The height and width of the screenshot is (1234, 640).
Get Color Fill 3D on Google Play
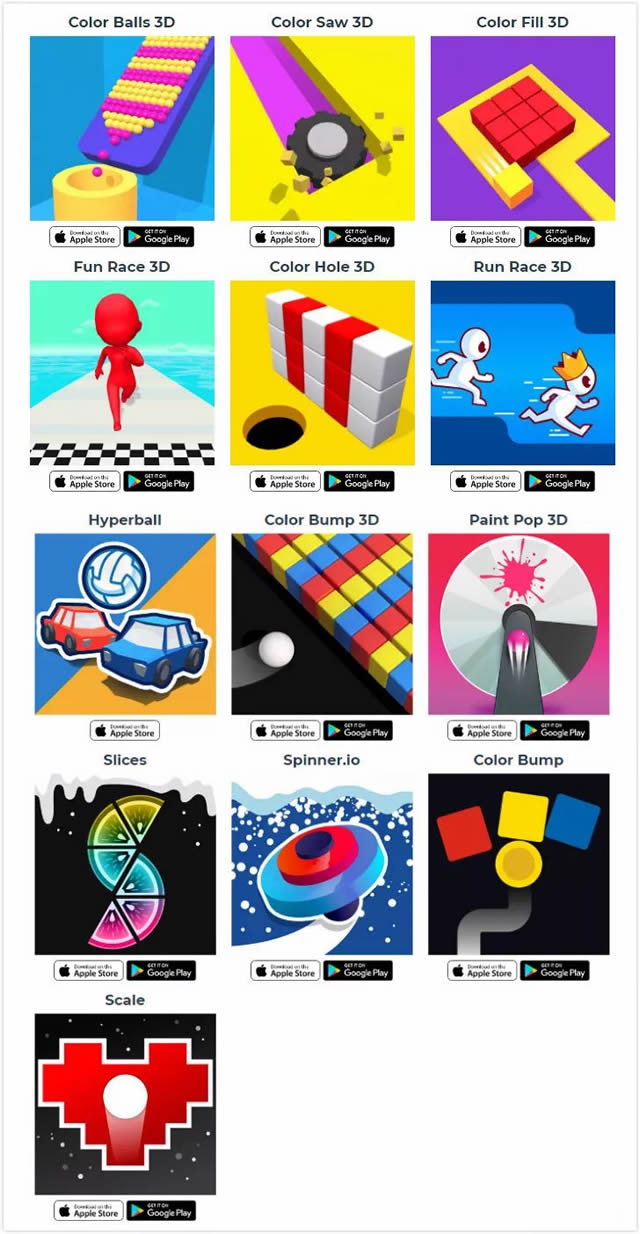tap(559, 237)
